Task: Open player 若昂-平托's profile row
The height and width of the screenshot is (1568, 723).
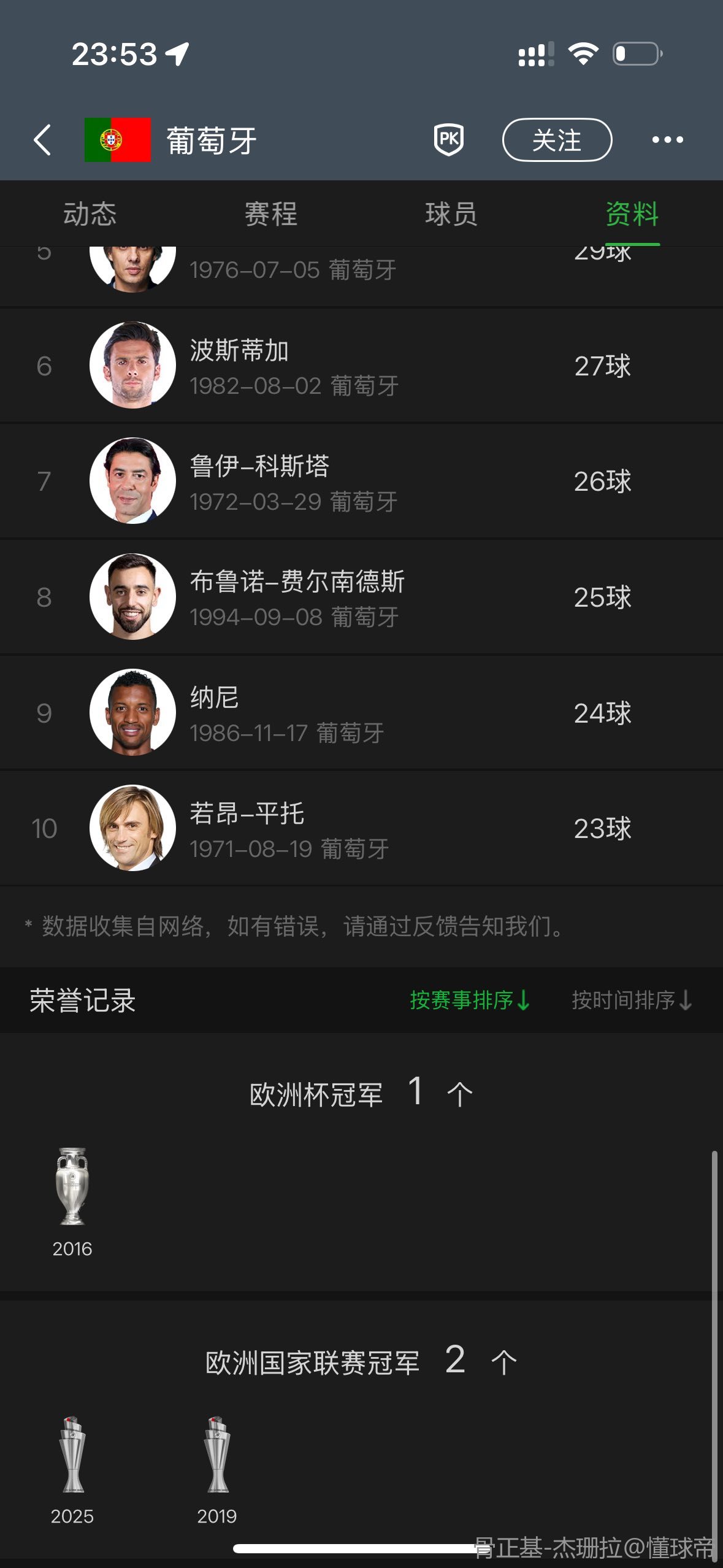Action: (361, 829)
